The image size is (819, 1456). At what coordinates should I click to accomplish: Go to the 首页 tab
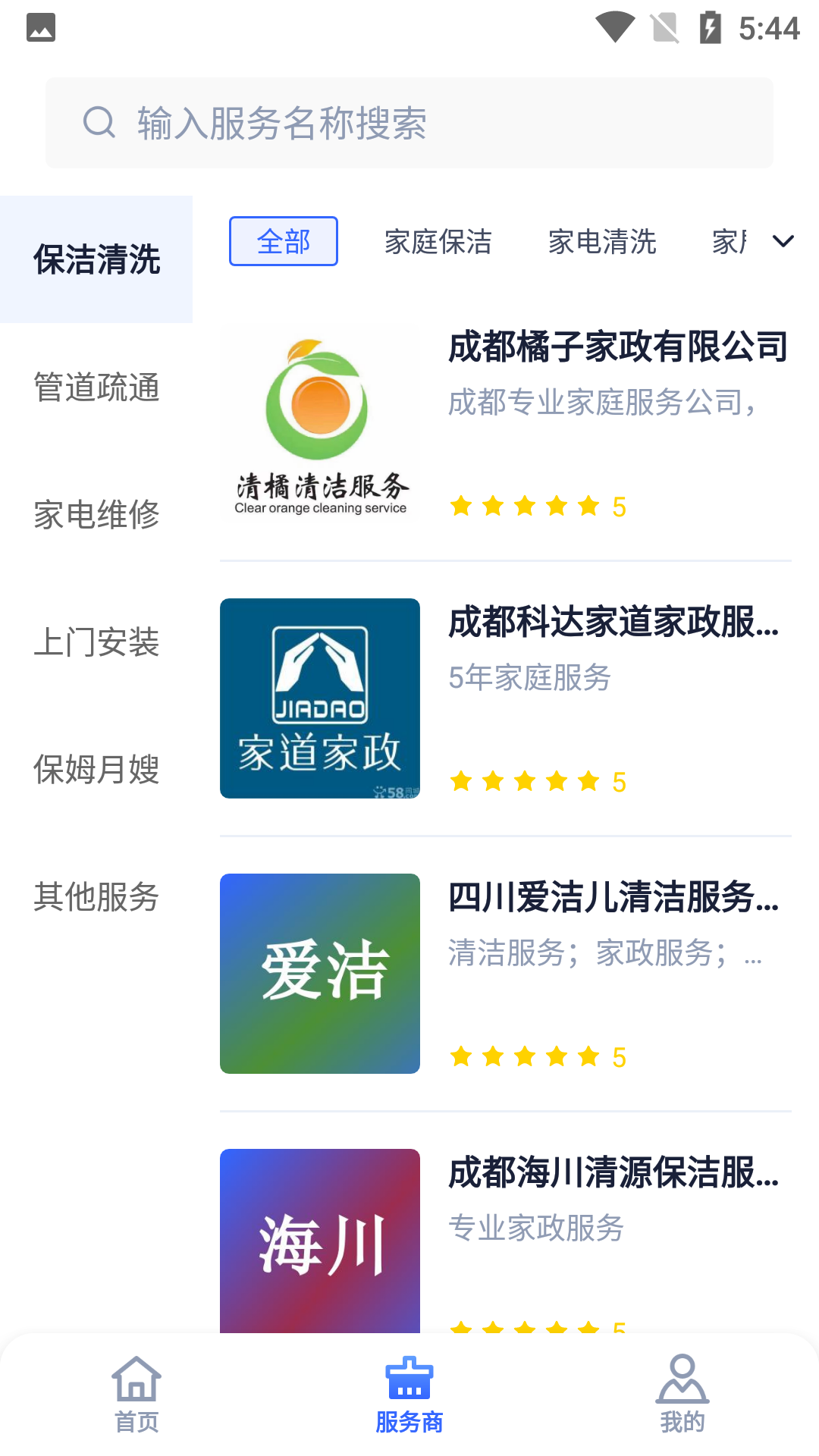point(136,1395)
